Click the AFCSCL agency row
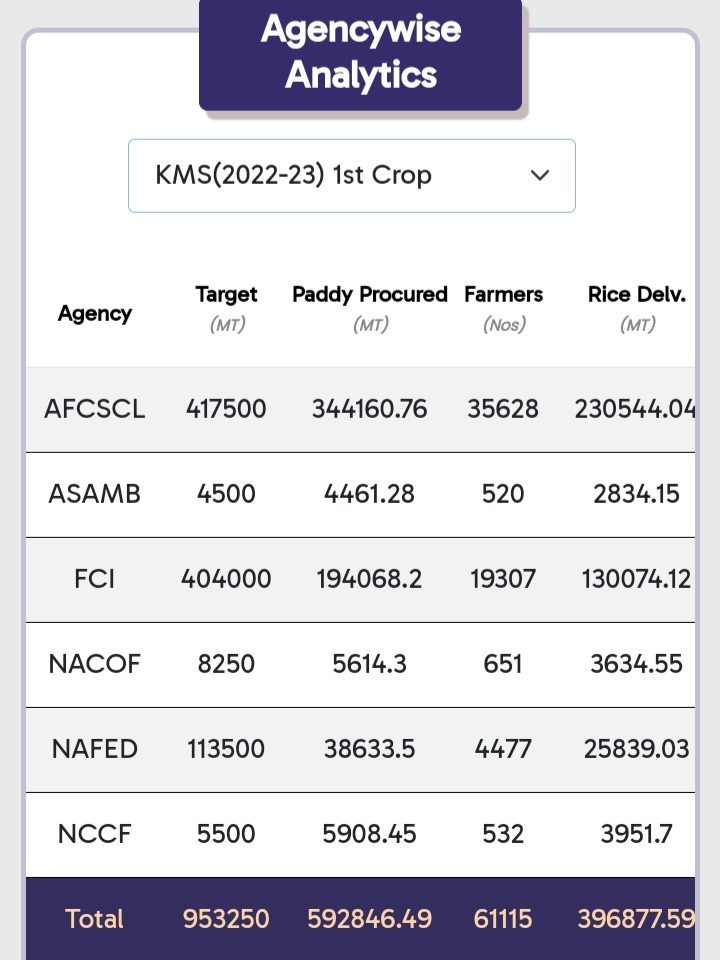This screenshot has height=960, width=720. click(94, 409)
